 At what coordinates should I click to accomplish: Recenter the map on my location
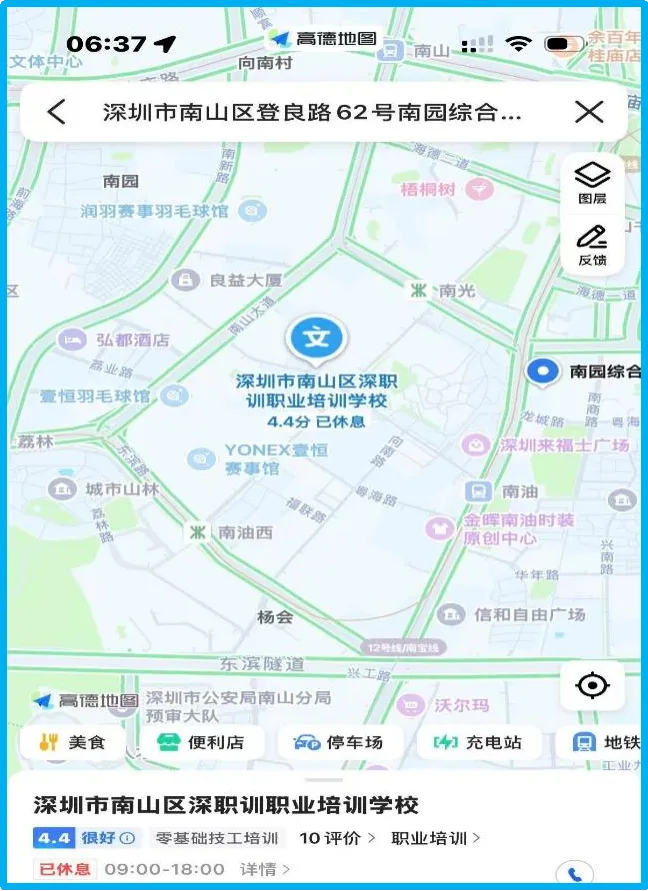[592, 685]
